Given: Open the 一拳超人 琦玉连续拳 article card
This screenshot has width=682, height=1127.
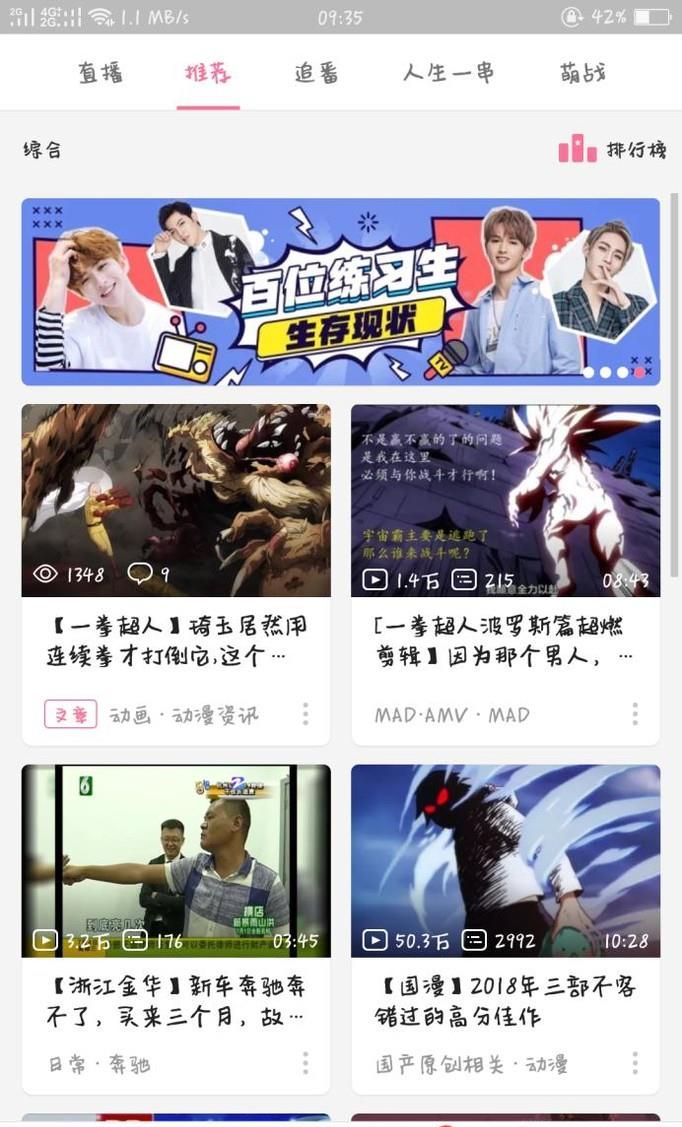Looking at the screenshot, I should pyautogui.click(x=176, y=574).
